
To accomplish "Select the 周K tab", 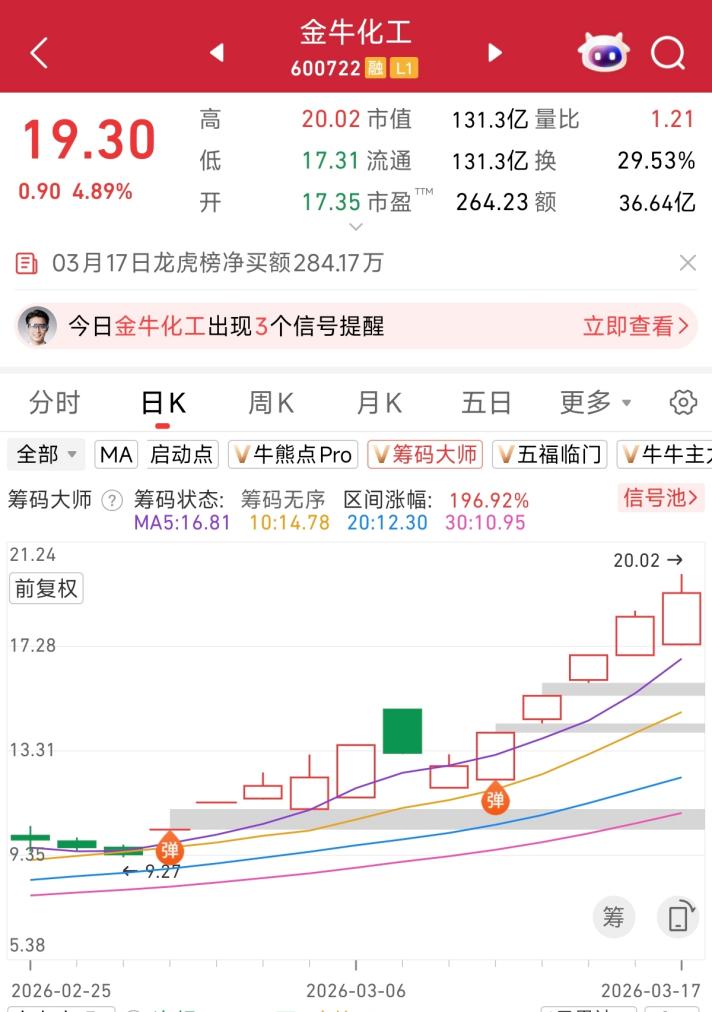I will [x=271, y=403].
